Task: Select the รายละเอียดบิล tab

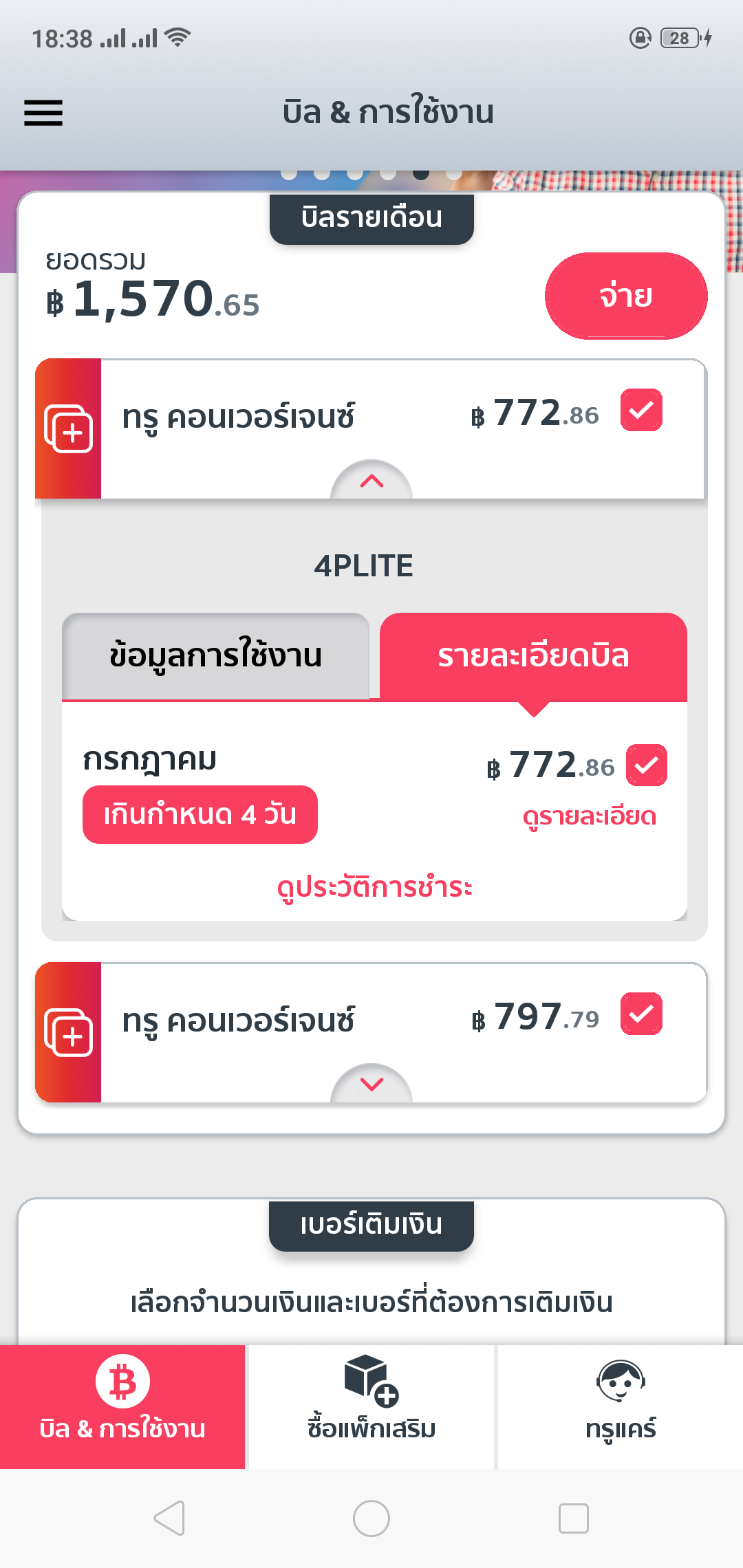Action: click(x=533, y=656)
